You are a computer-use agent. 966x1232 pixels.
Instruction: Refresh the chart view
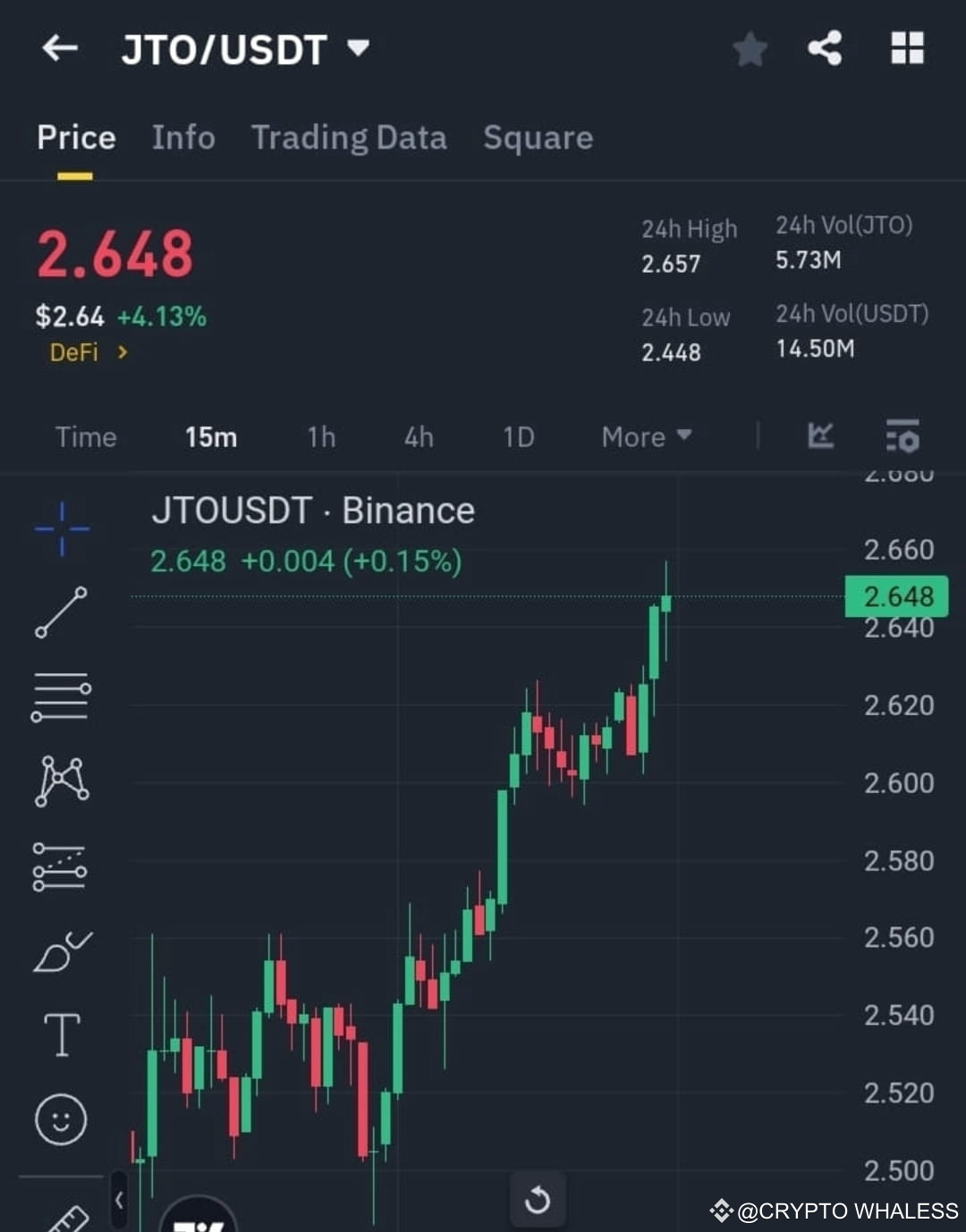[x=537, y=1202]
